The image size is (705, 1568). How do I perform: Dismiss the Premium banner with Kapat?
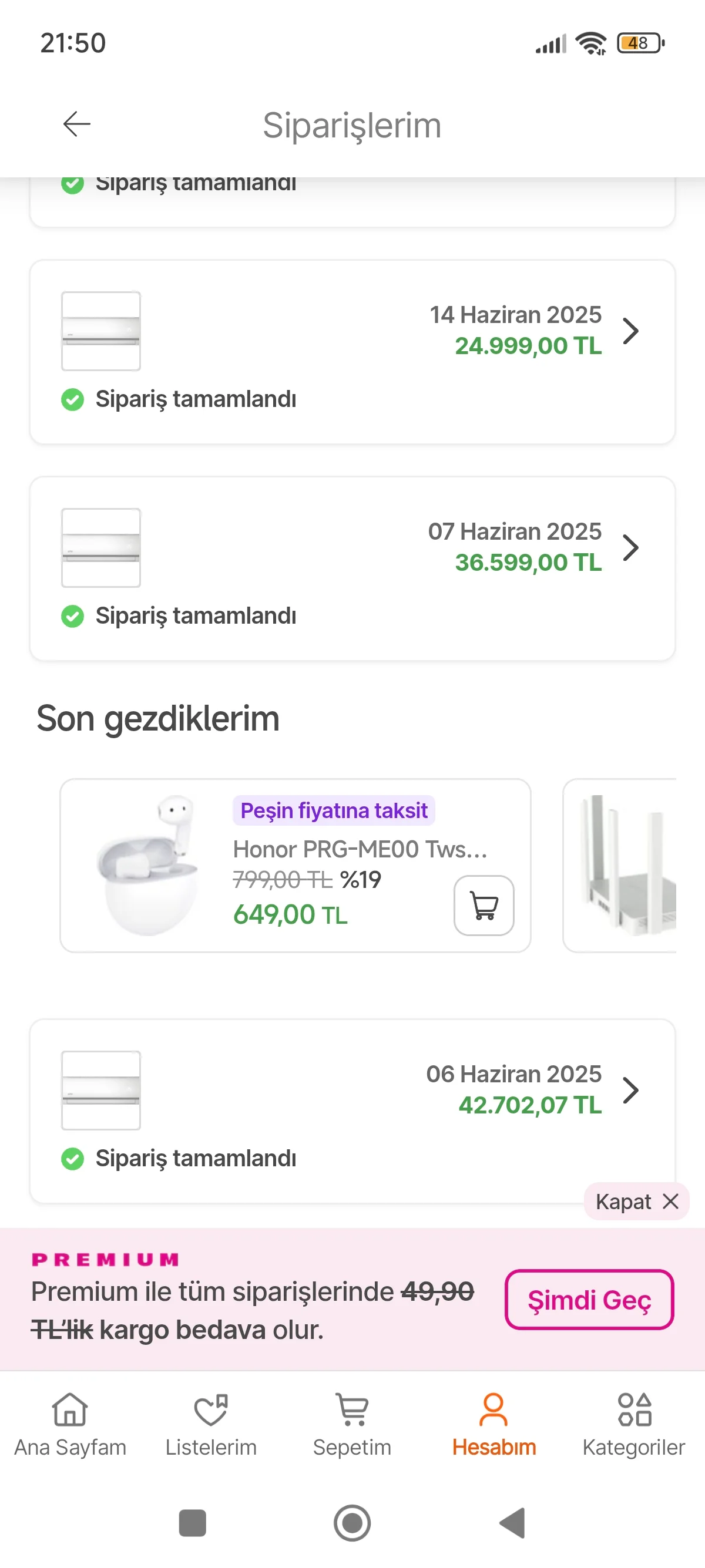pyautogui.click(x=636, y=1202)
